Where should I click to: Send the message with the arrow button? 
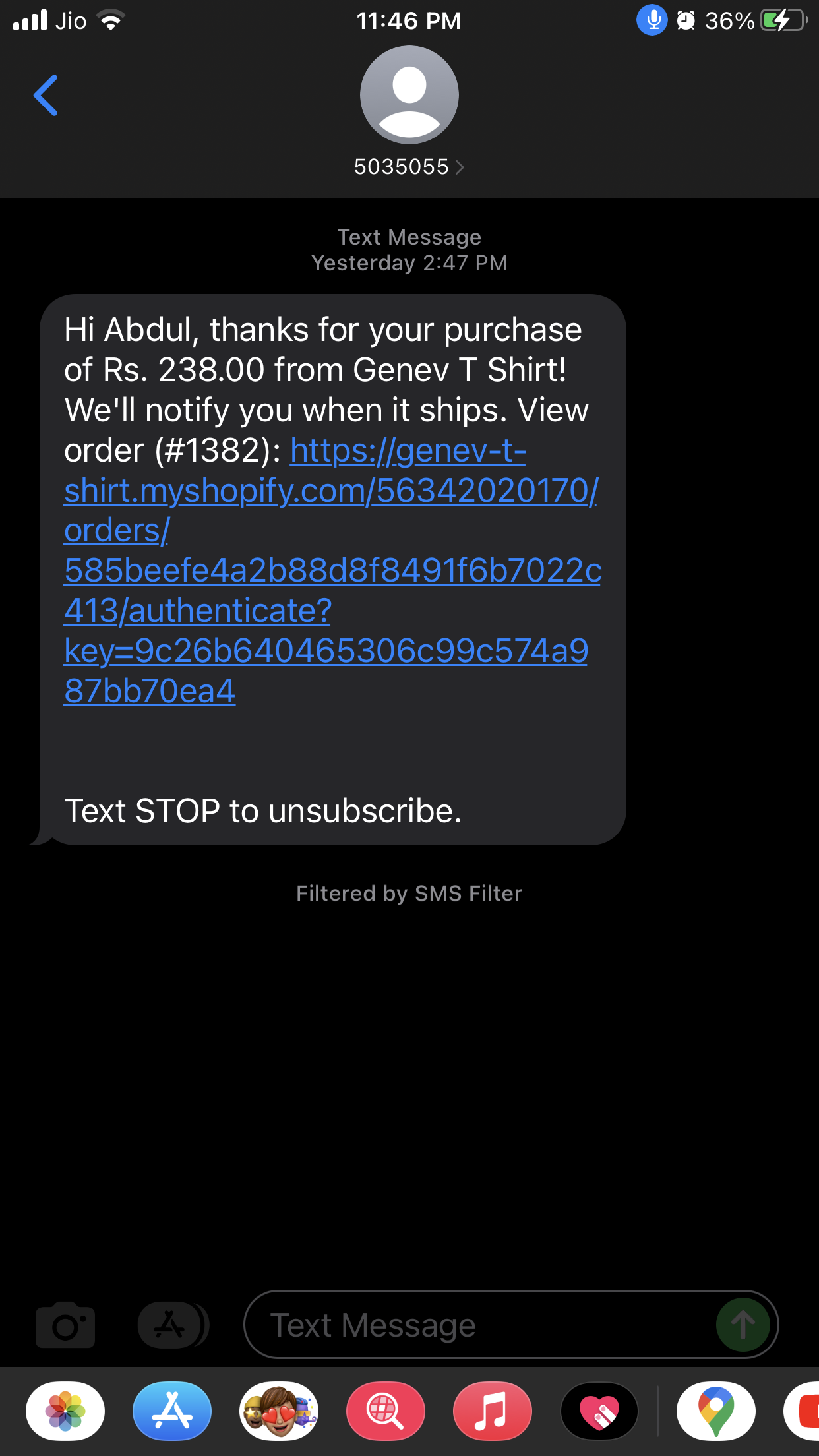point(743,1325)
